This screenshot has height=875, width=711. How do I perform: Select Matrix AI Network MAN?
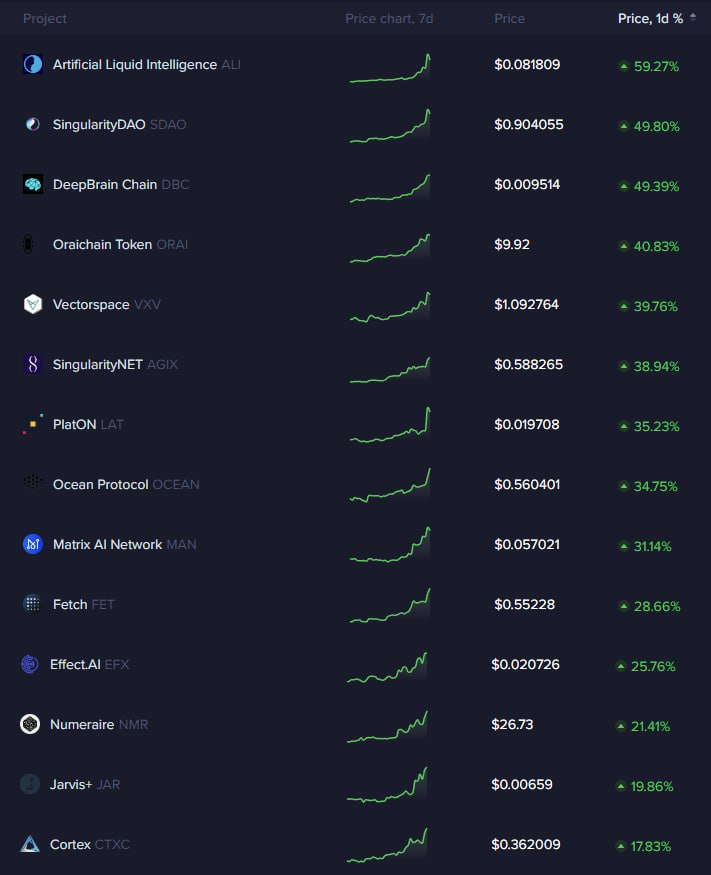[107, 545]
